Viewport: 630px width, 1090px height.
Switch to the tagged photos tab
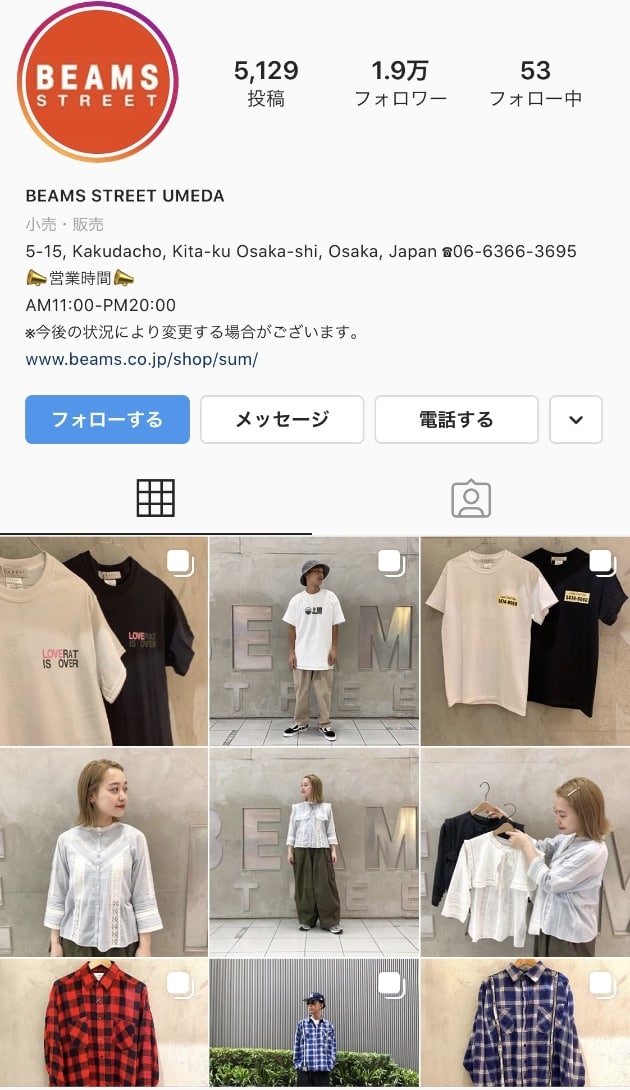(x=471, y=498)
